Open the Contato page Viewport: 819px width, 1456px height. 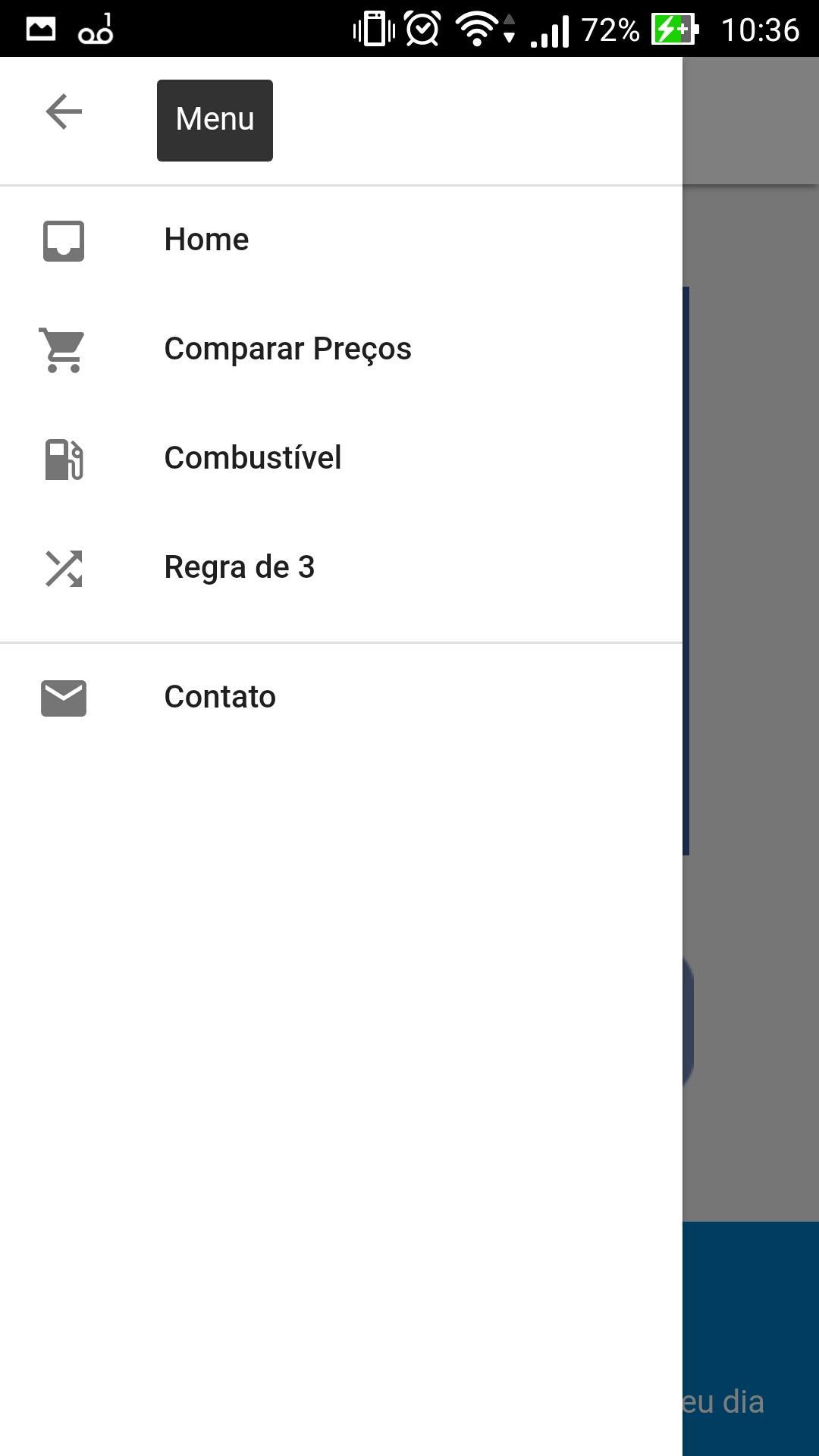220,697
